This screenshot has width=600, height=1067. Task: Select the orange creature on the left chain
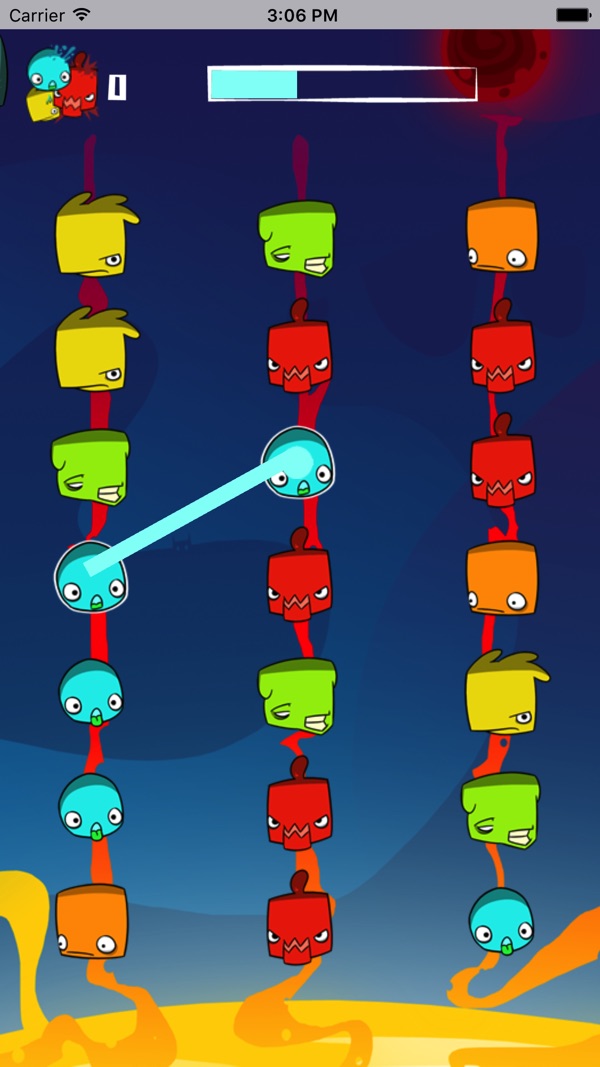tap(91, 921)
